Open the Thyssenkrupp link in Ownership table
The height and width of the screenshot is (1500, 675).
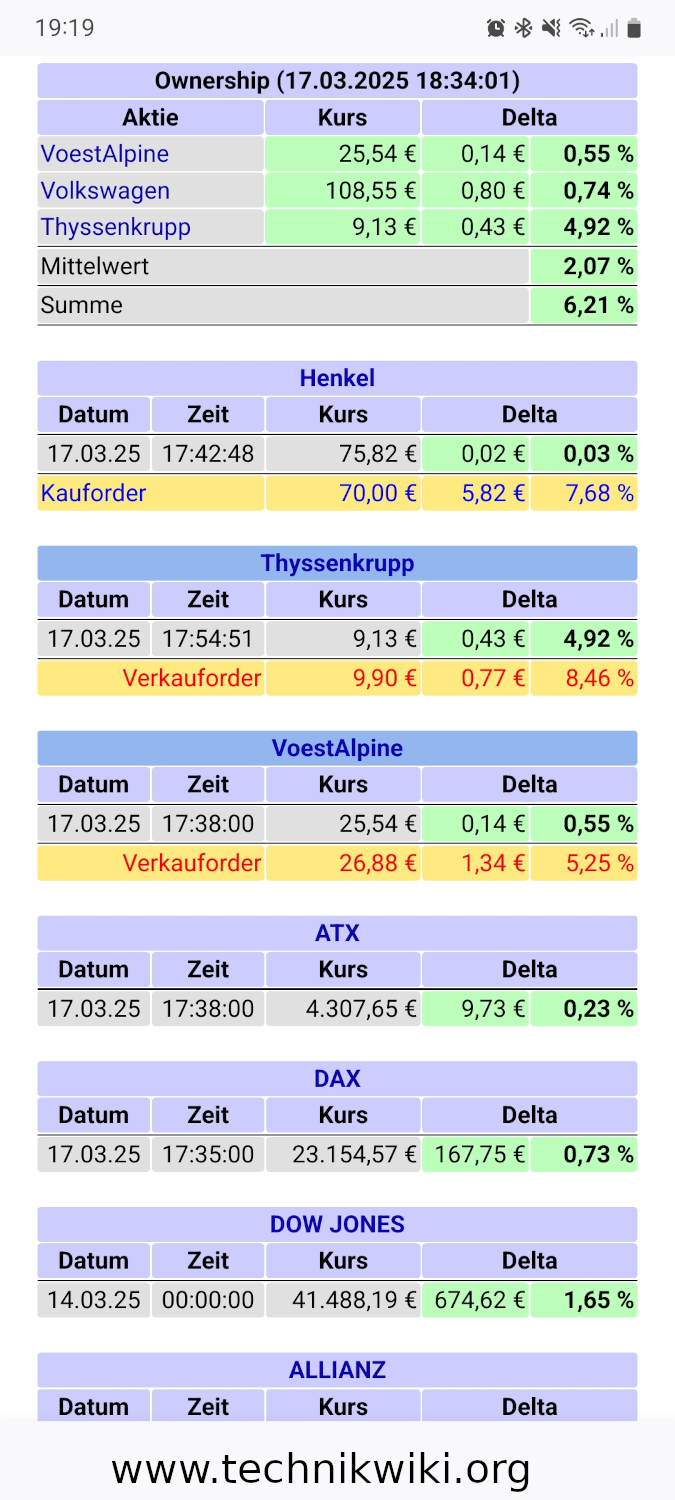coord(116,227)
